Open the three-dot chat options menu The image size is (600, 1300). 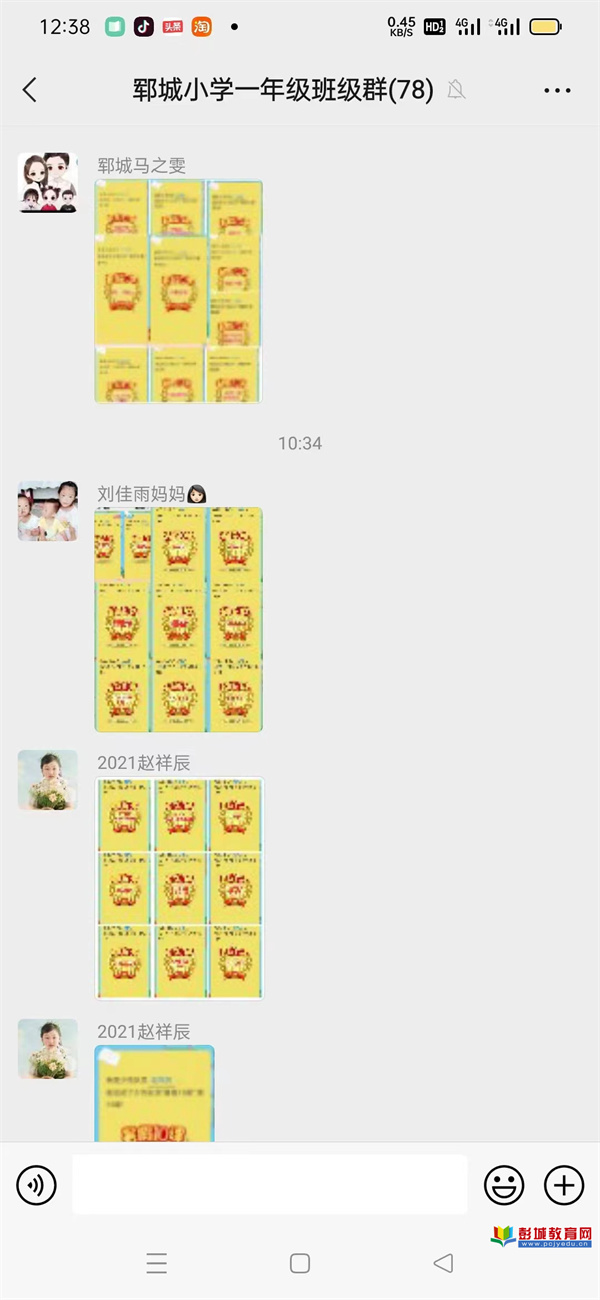pyautogui.click(x=557, y=90)
